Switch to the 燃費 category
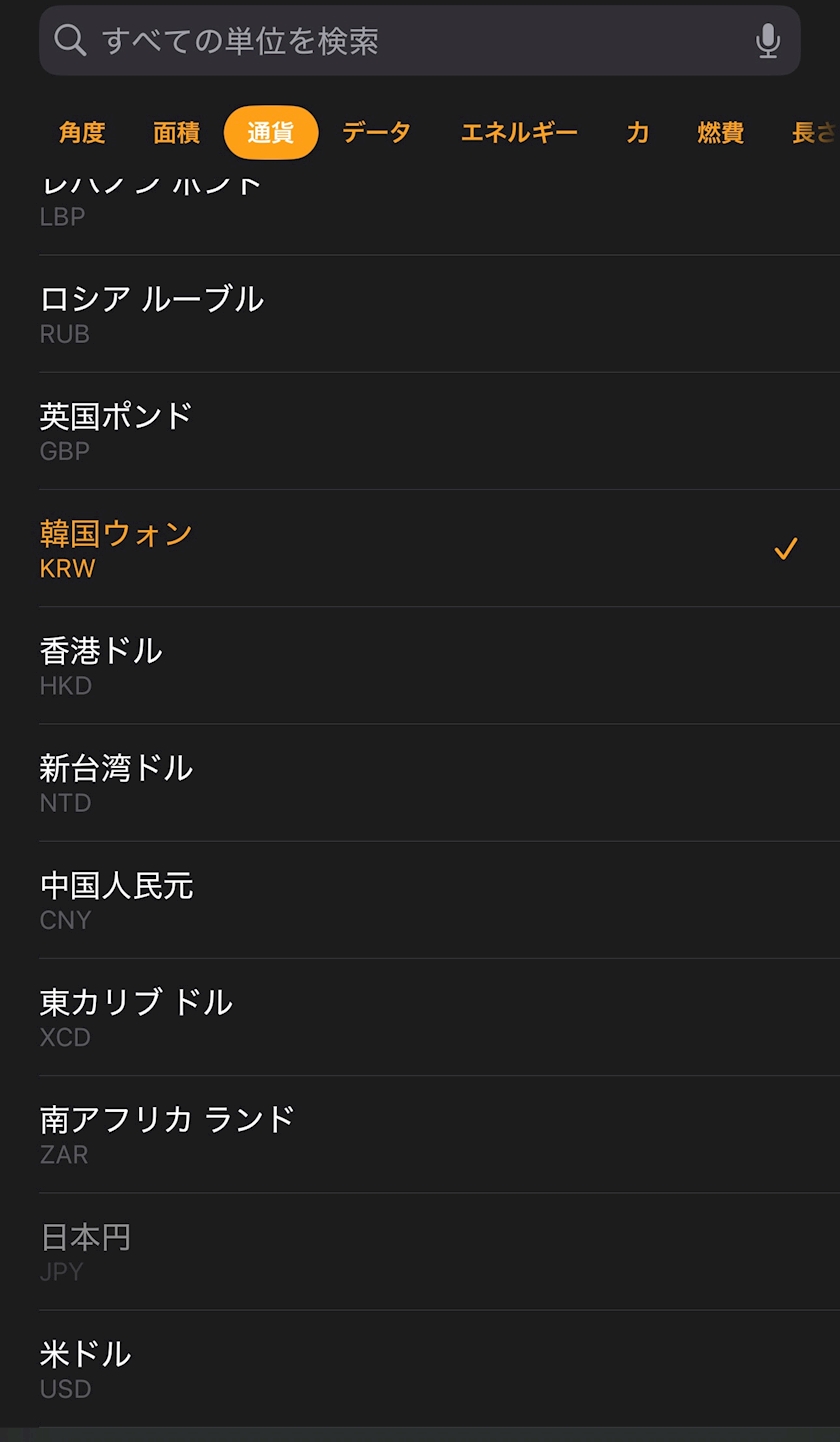840x1442 pixels. coord(720,132)
